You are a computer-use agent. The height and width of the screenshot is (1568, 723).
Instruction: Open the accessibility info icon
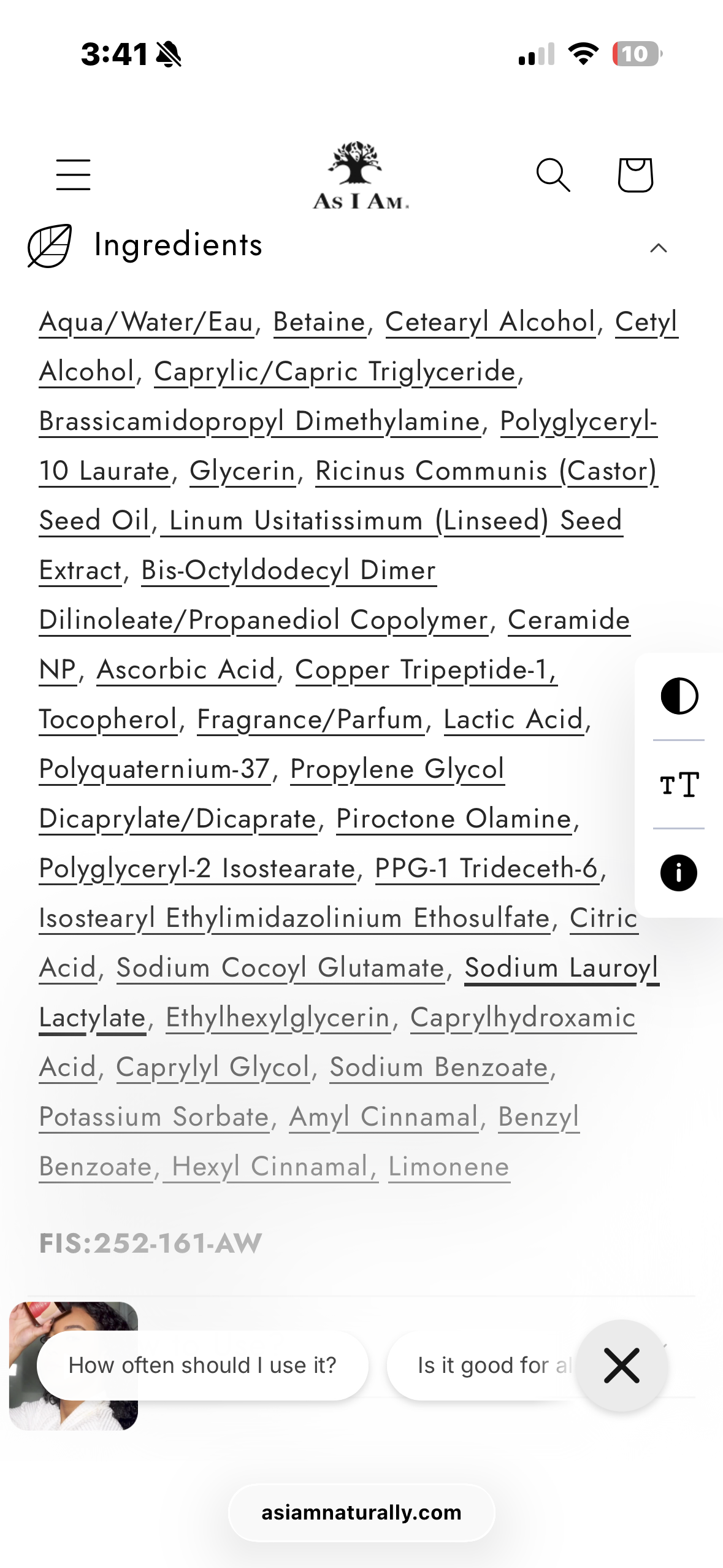tap(679, 873)
